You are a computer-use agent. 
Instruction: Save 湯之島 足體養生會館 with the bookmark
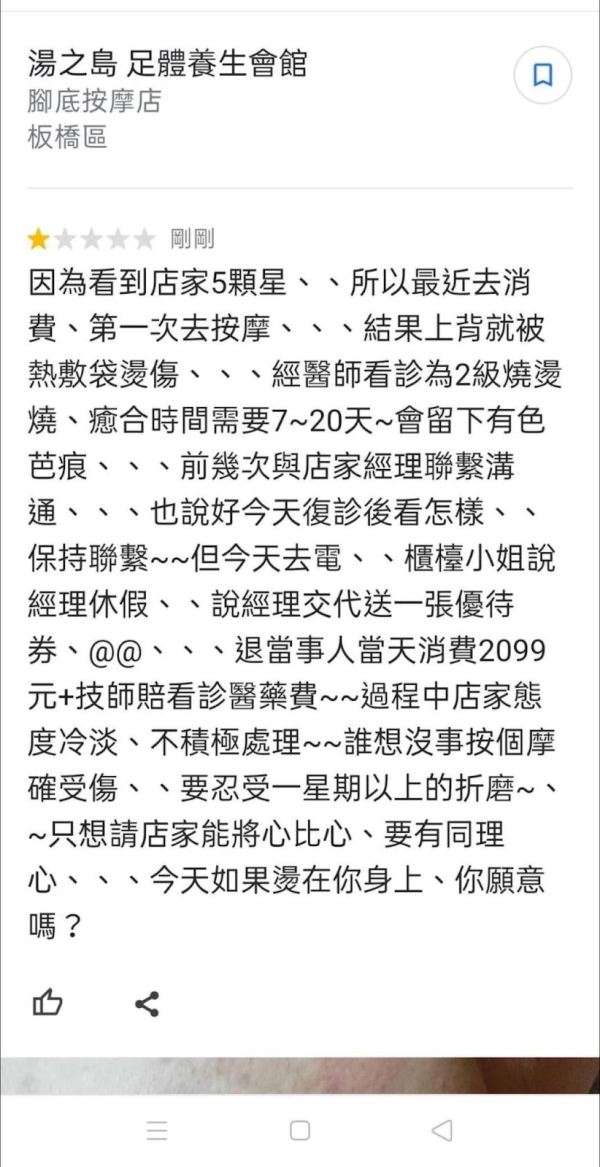(542, 76)
